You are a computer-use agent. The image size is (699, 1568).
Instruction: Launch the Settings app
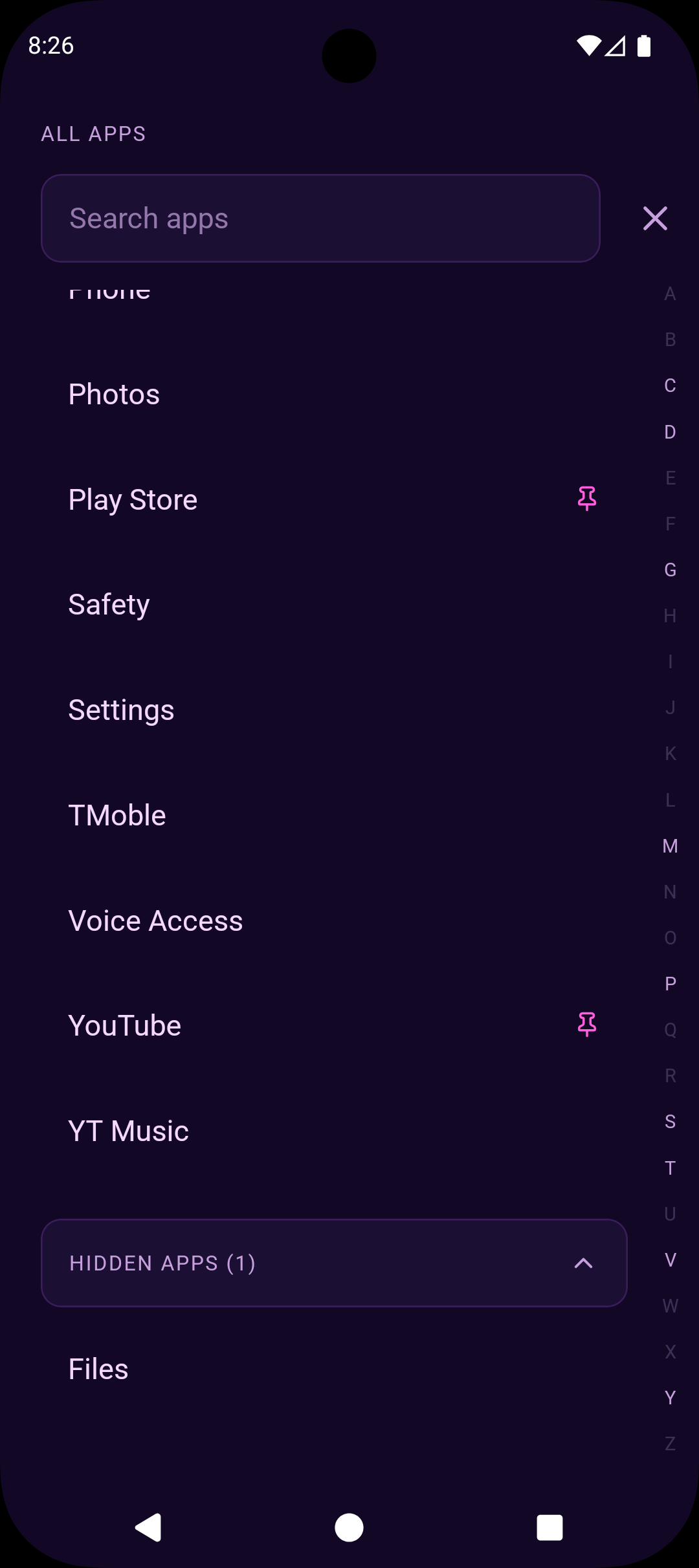121,709
